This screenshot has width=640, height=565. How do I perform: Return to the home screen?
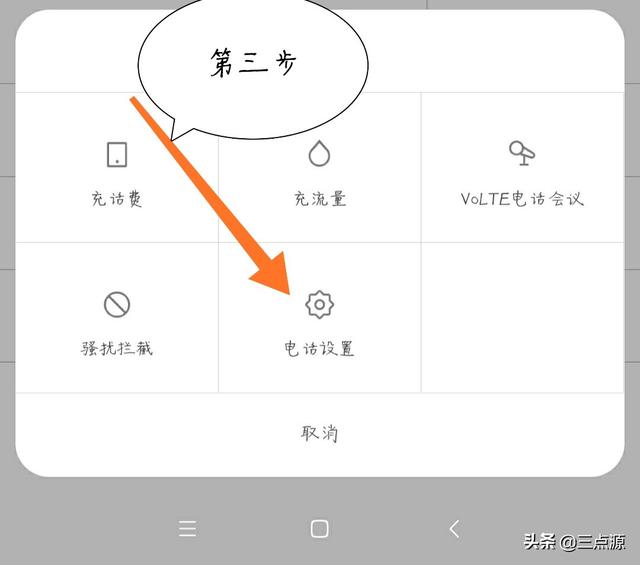tap(319, 529)
